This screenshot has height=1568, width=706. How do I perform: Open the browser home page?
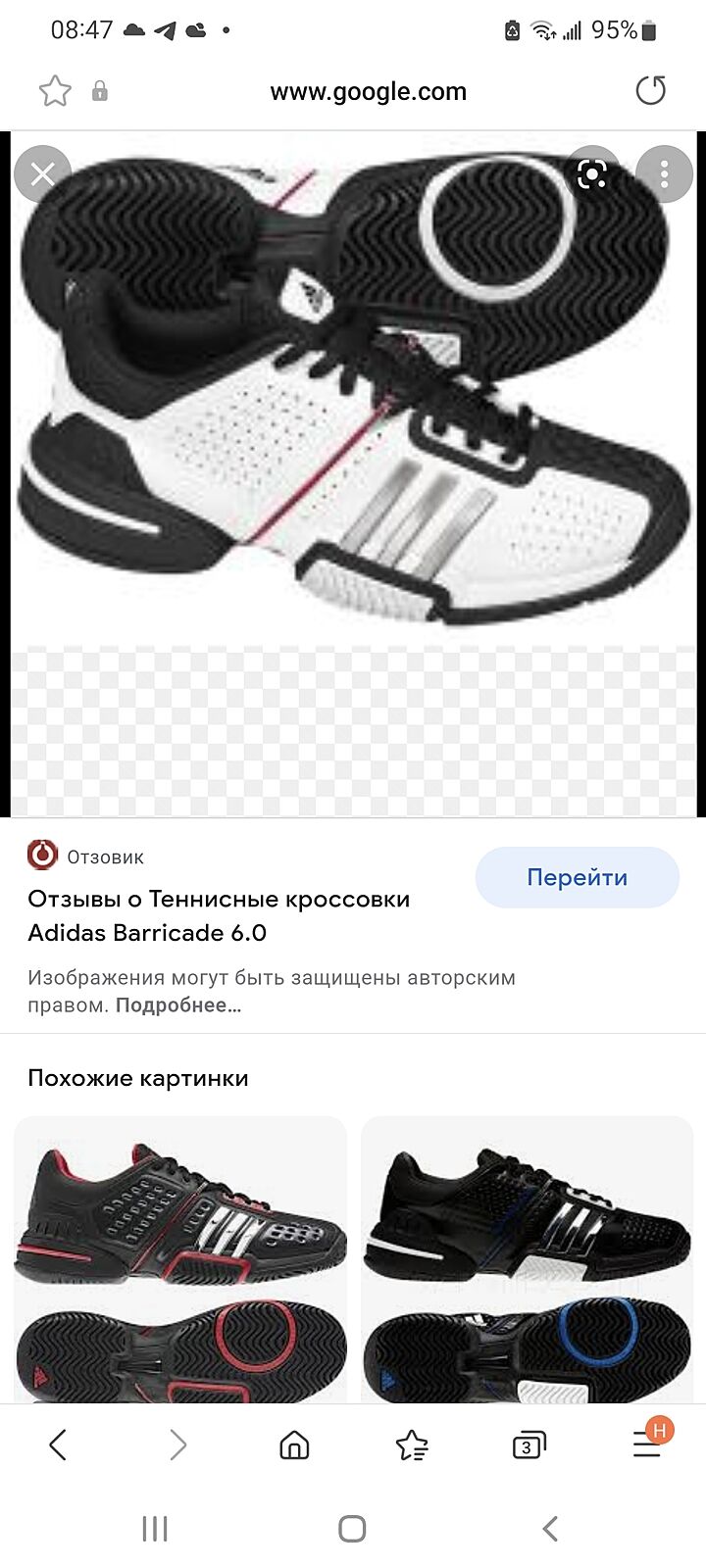point(294,1445)
